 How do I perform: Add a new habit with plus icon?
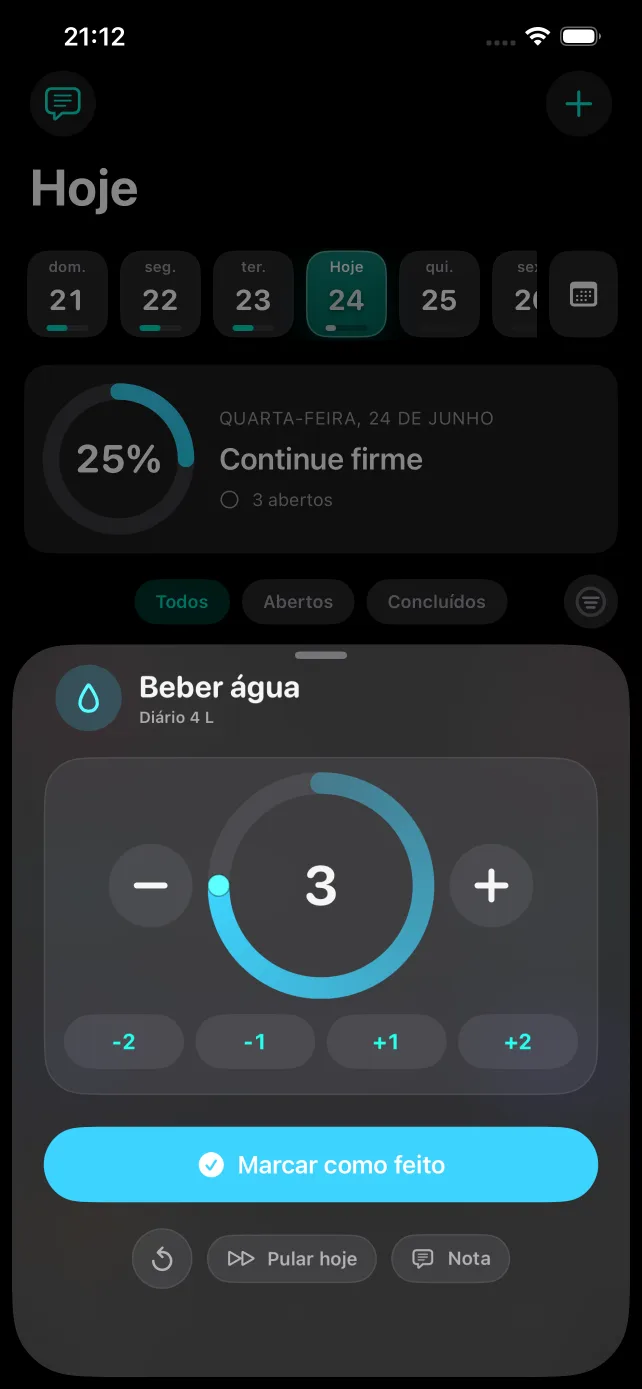(x=579, y=103)
